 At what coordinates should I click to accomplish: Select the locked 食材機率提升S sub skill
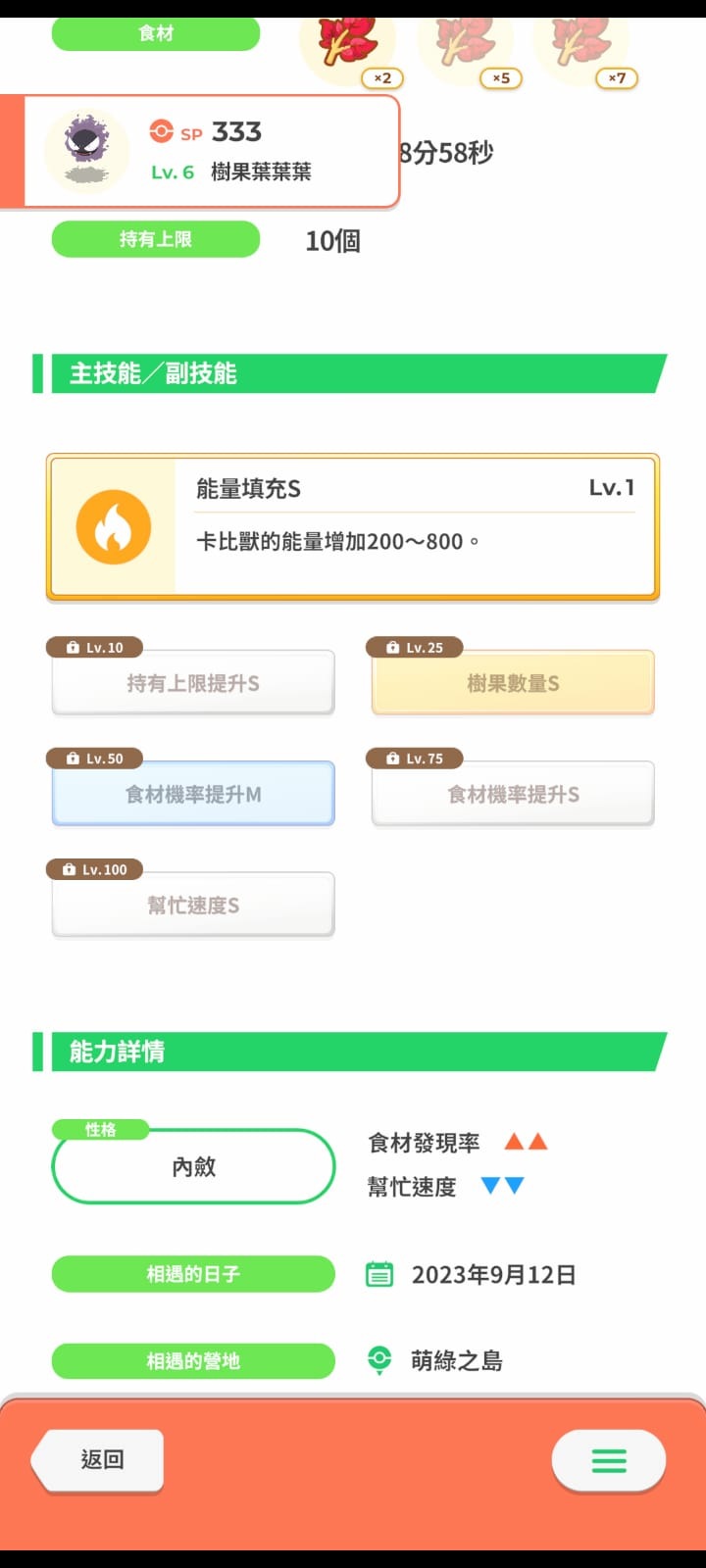513,794
